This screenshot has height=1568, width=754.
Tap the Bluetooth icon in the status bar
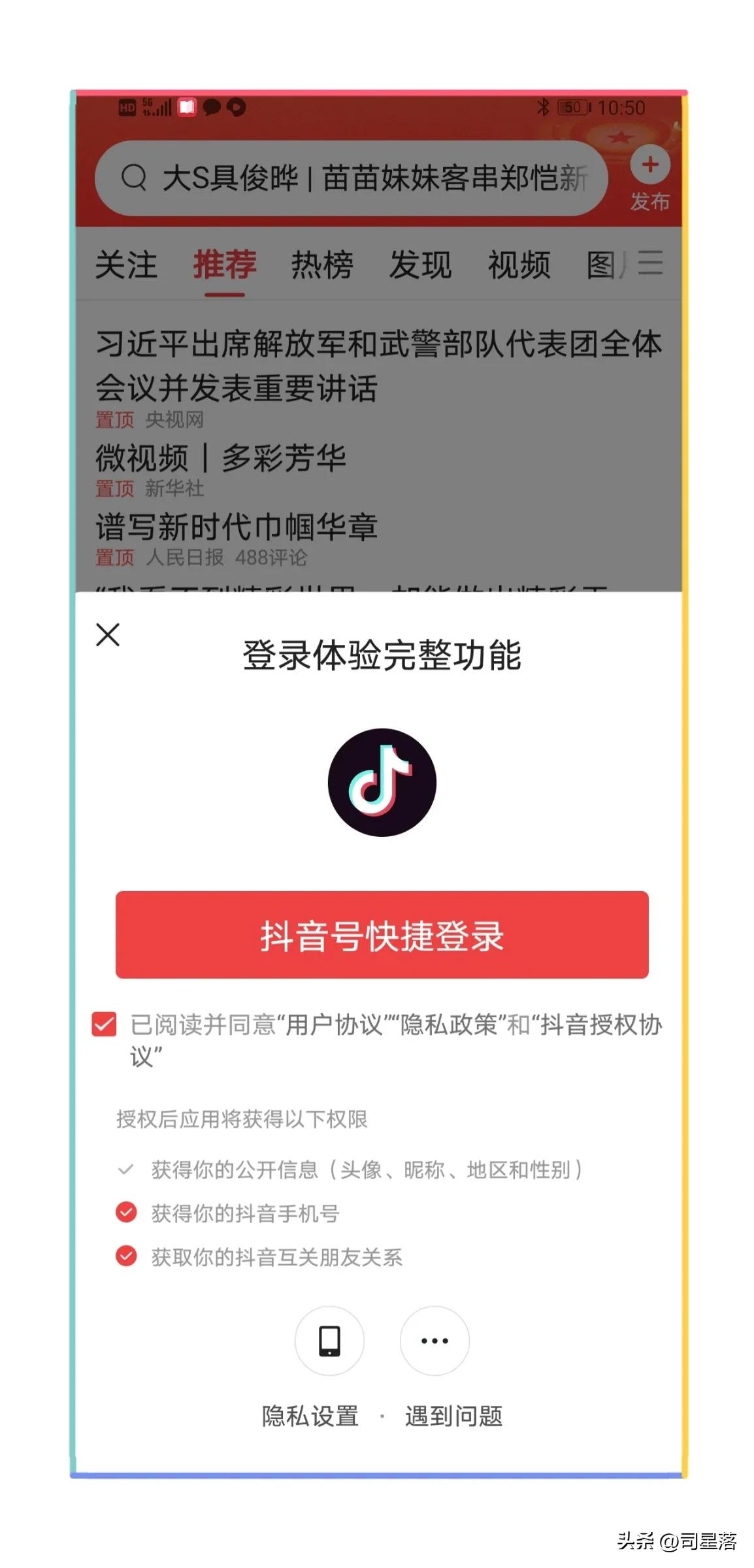click(x=542, y=107)
